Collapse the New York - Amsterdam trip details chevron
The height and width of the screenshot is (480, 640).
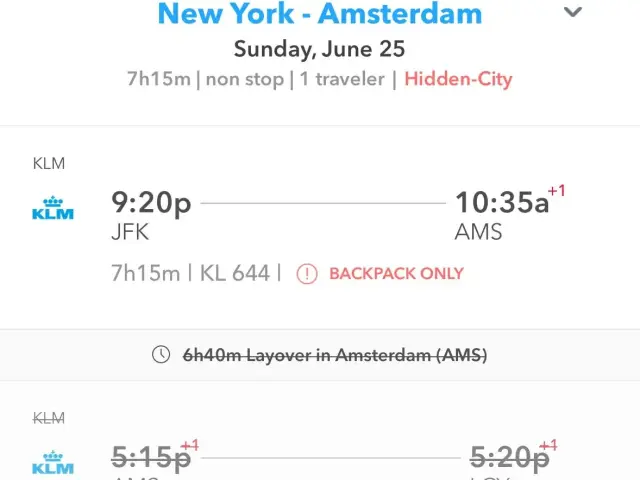click(x=573, y=13)
